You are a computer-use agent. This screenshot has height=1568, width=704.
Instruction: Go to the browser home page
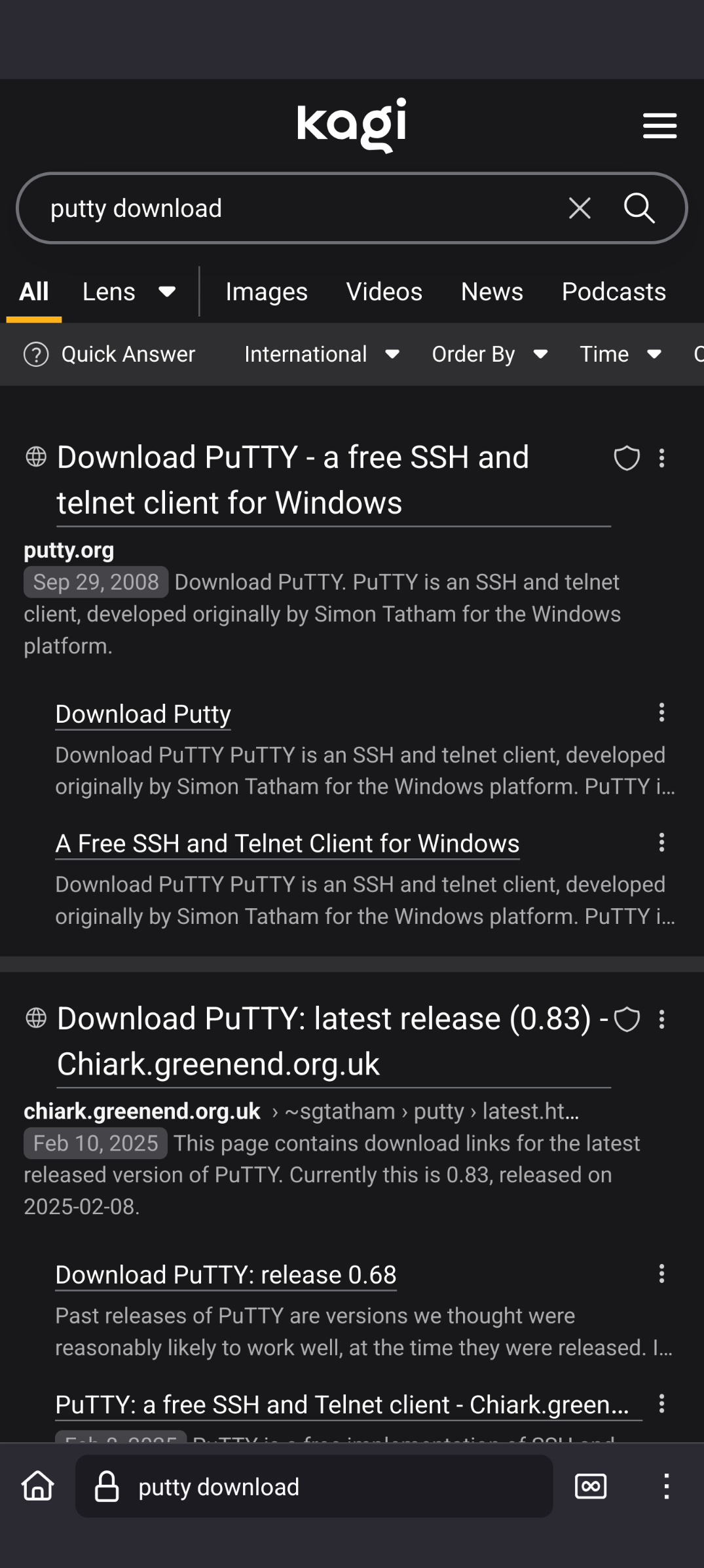tap(37, 1486)
